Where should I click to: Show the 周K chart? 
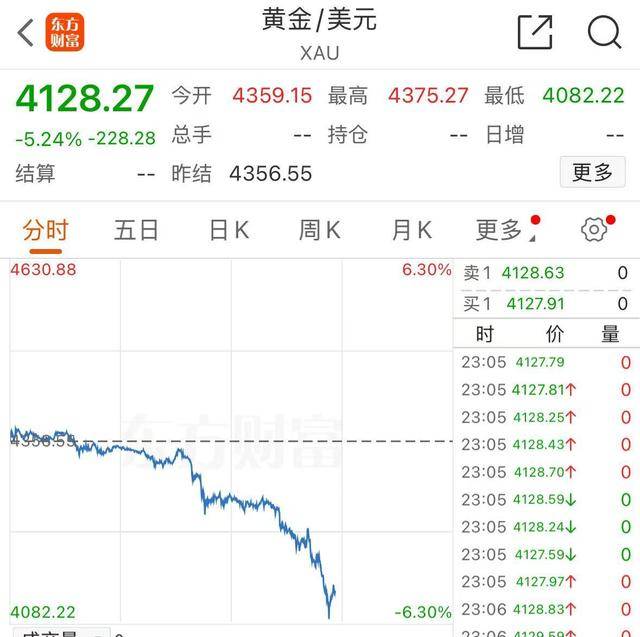(x=319, y=230)
